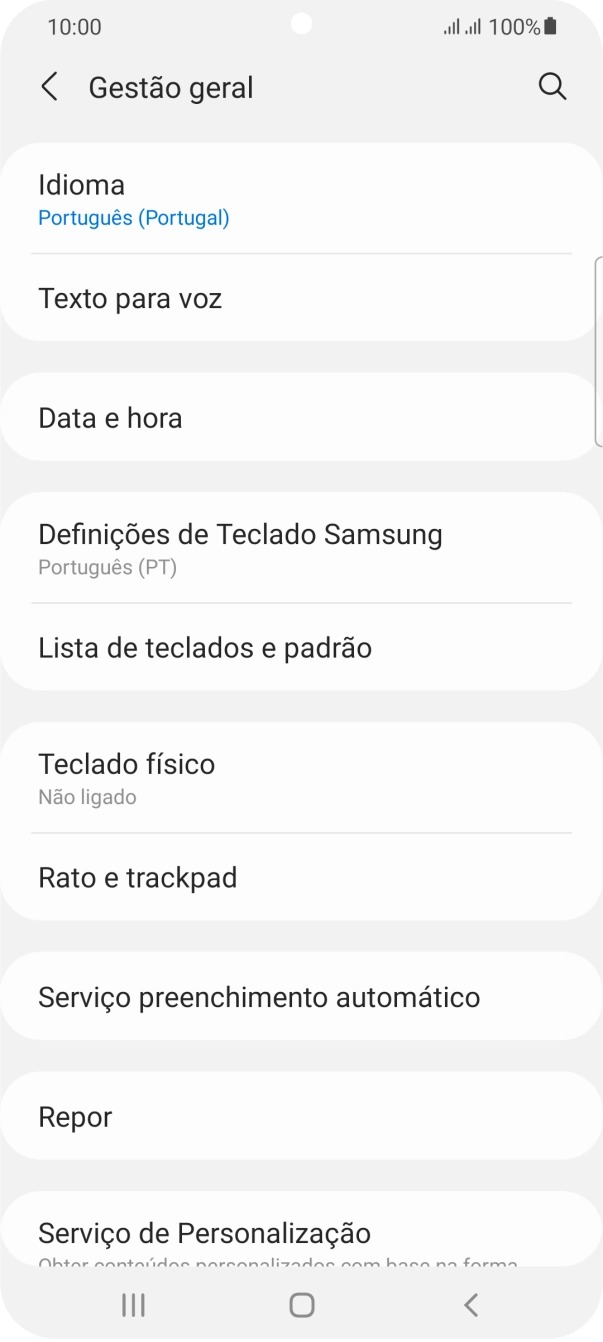
Task: Open Data e hora settings
Action: (300, 417)
